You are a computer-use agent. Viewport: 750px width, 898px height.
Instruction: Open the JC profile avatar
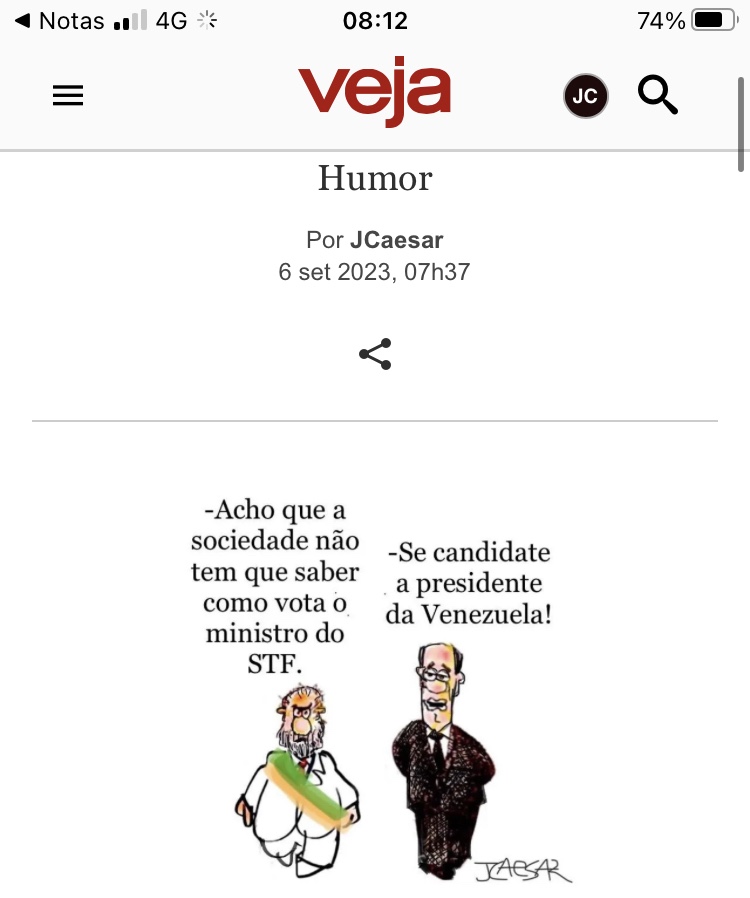585,96
